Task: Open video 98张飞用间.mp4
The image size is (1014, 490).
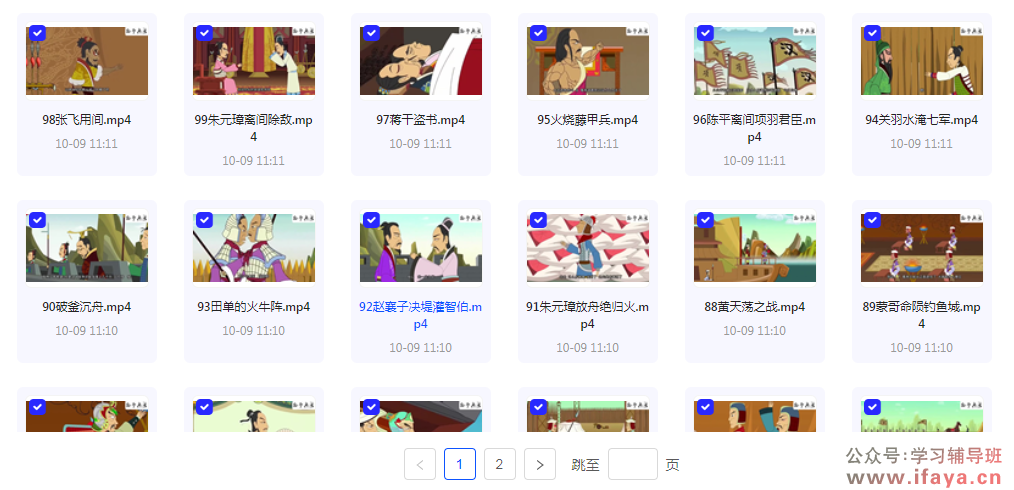Action: (x=87, y=62)
